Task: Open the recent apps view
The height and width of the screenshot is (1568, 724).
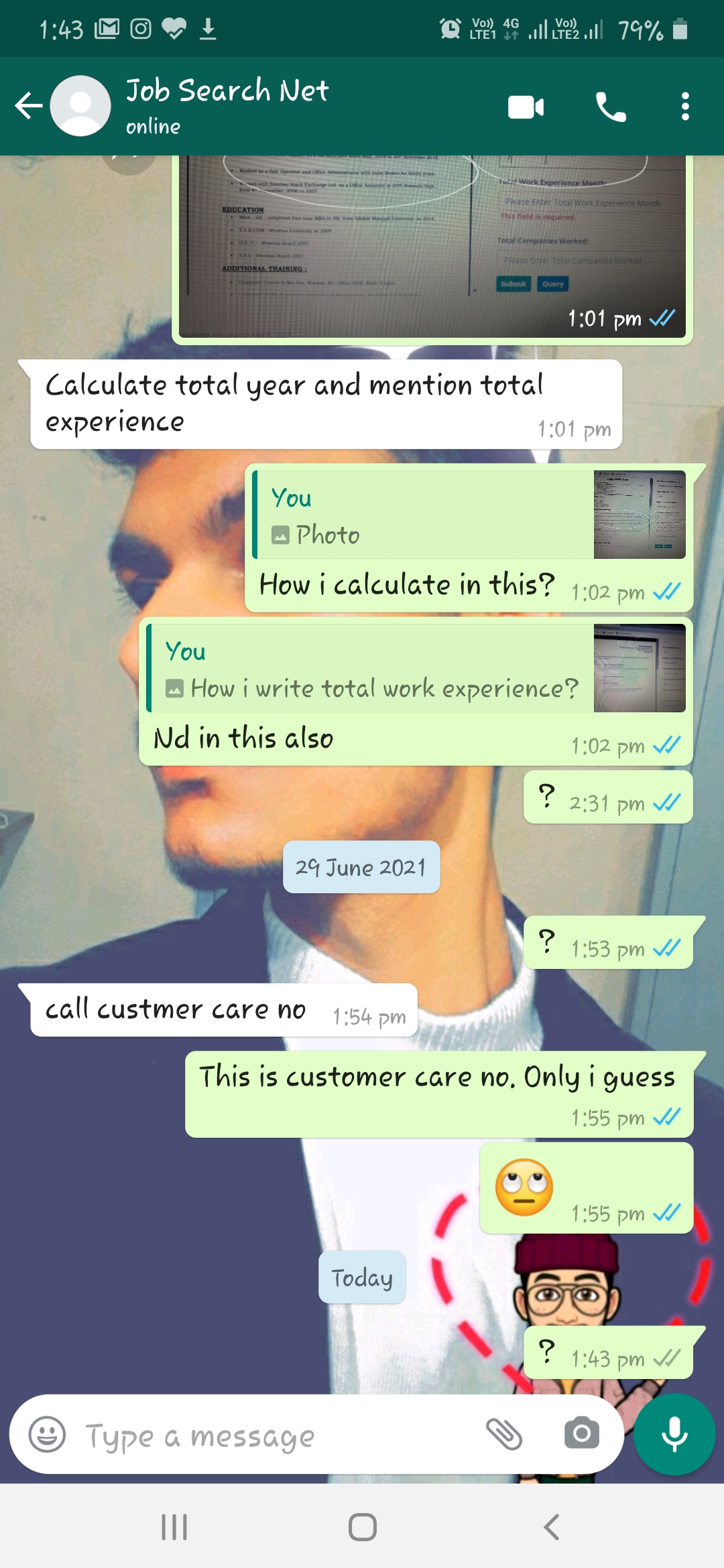Action: (174, 1528)
